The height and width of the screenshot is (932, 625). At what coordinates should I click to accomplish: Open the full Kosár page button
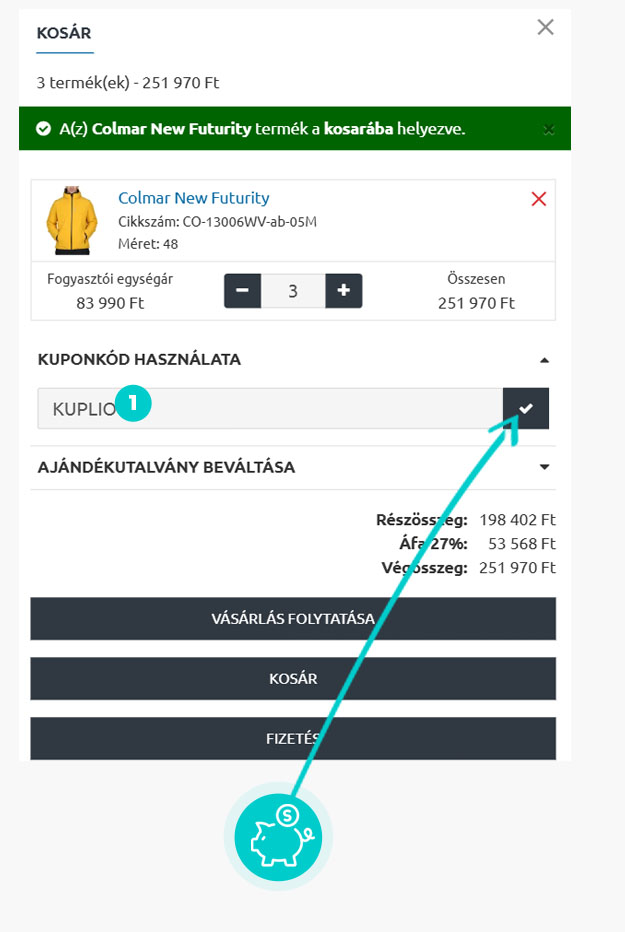[x=293, y=679]
